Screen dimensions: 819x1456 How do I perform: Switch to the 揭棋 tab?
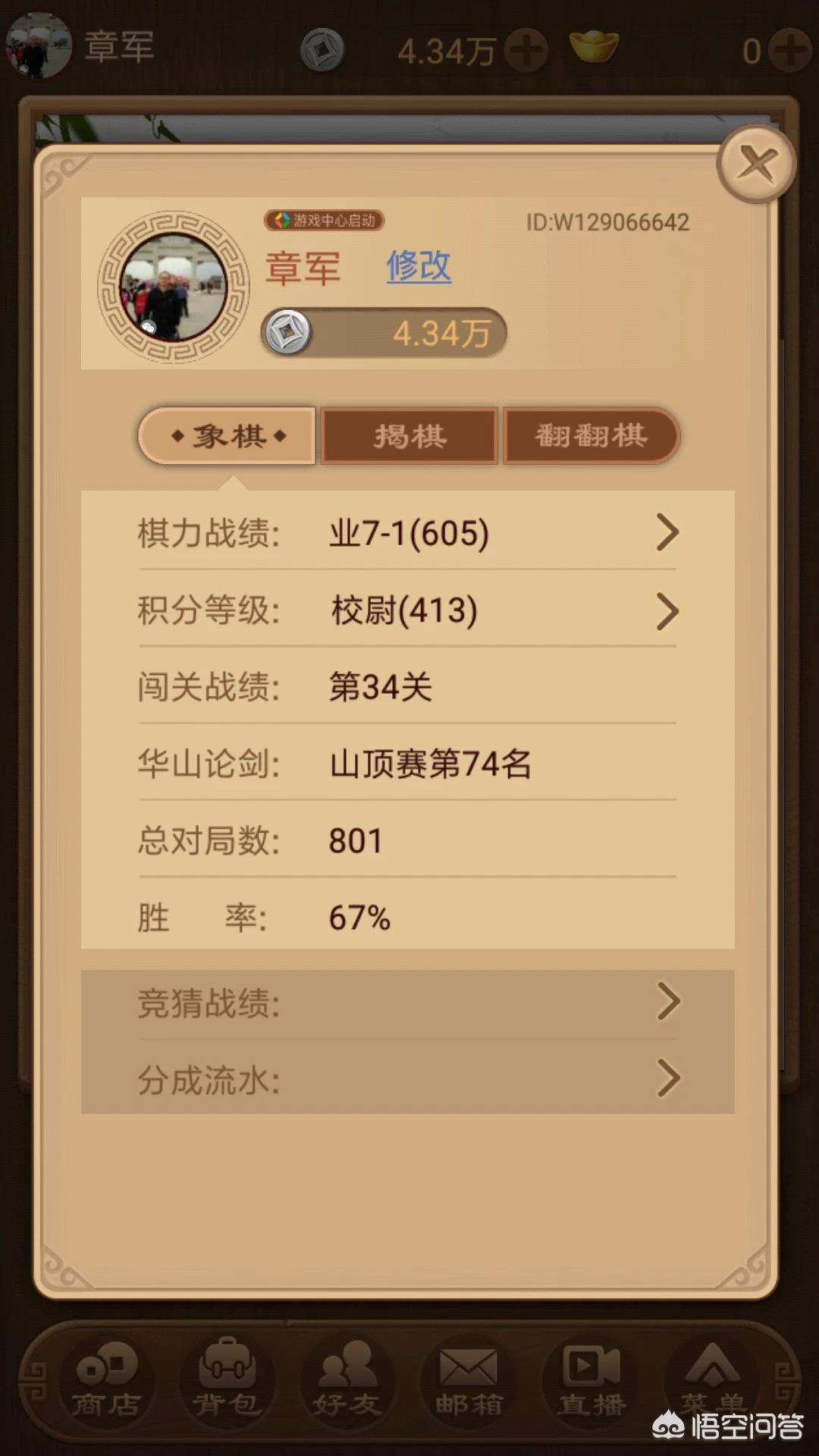409,436
